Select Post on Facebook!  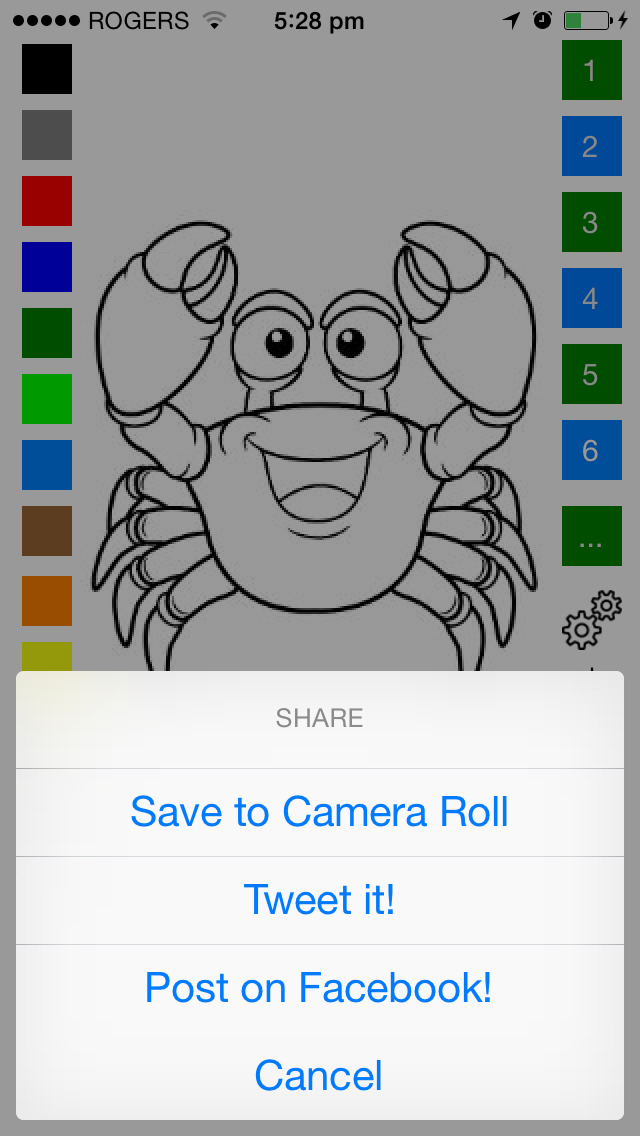click(x=320, y=988)
